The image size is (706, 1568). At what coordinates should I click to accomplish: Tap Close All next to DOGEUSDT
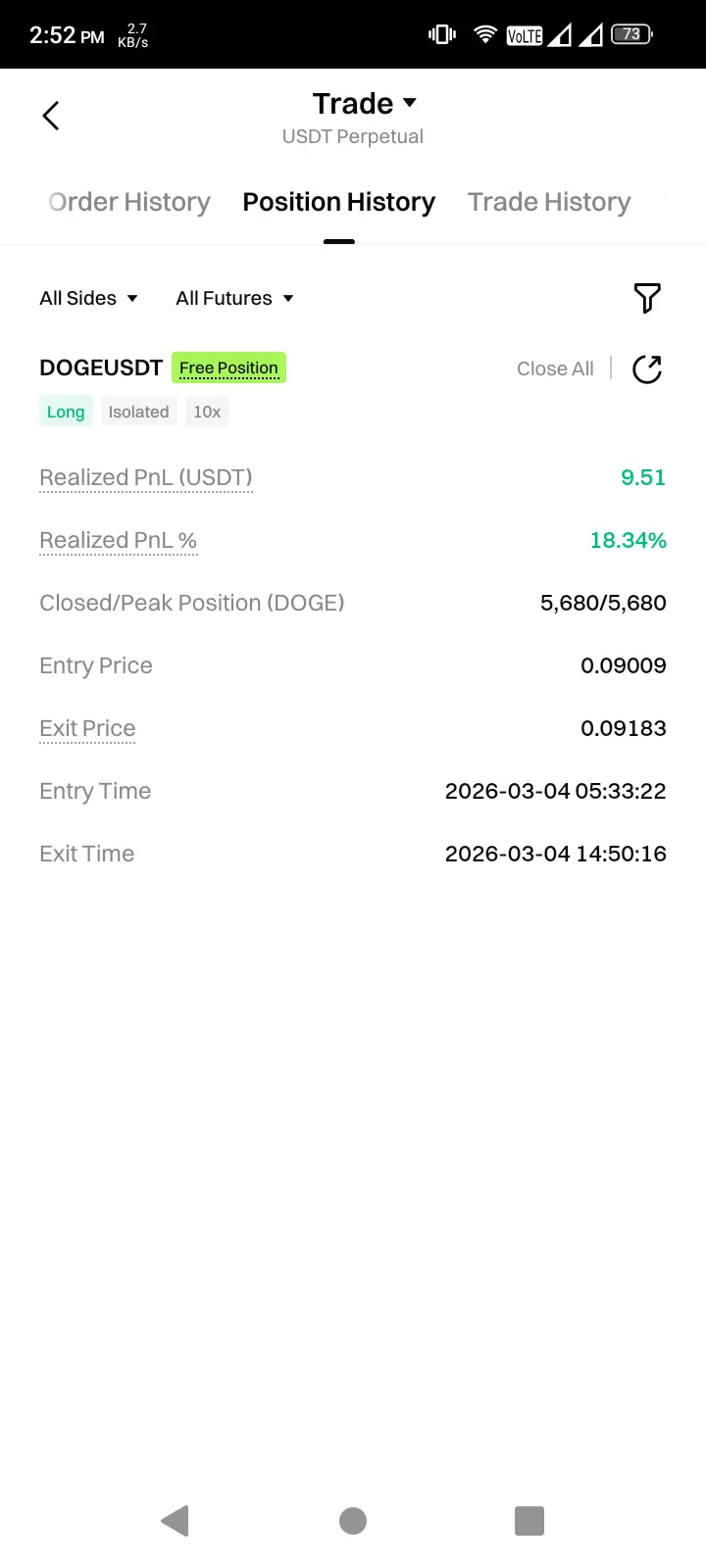click(555, 368)
